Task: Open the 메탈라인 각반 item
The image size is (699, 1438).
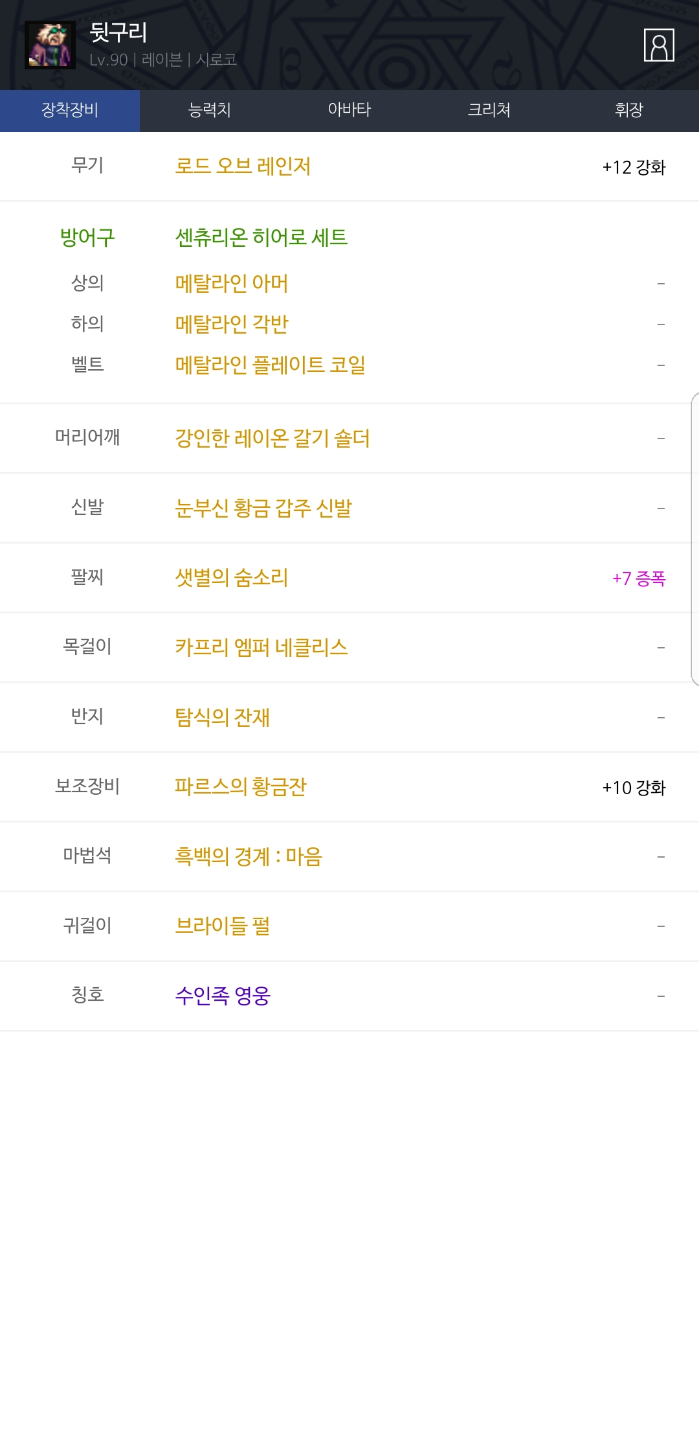Action: pyautogui.click(x=232, y=324)
